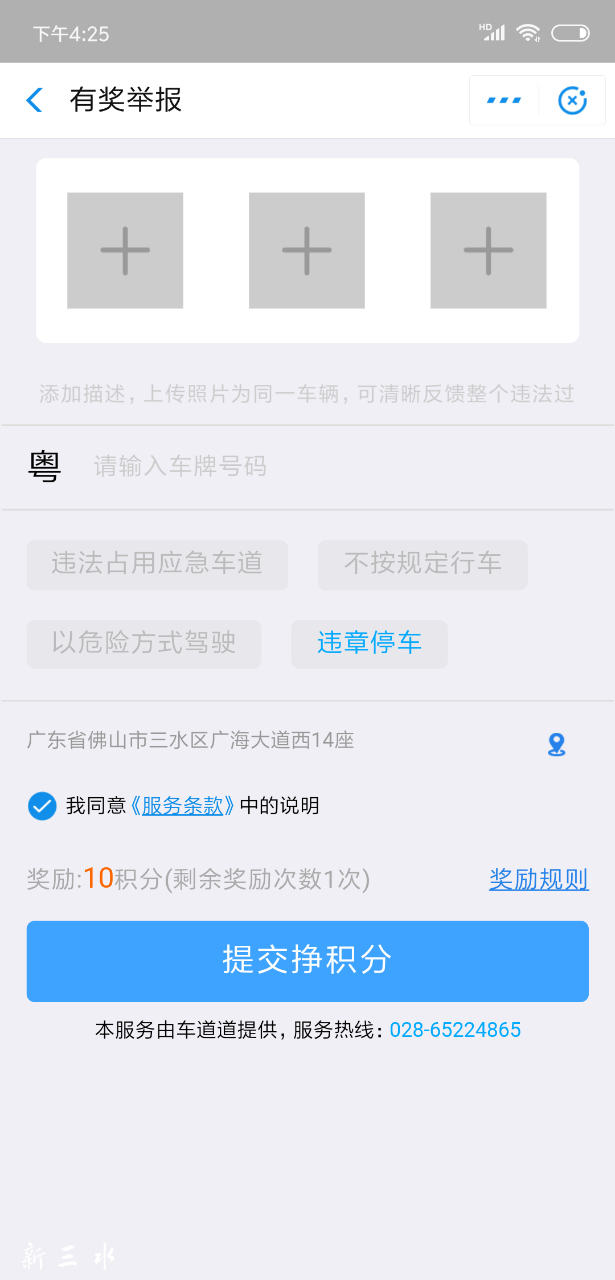Add a photo in the last slot
This screenshot has height=1280, width=615.
[488, 250]
